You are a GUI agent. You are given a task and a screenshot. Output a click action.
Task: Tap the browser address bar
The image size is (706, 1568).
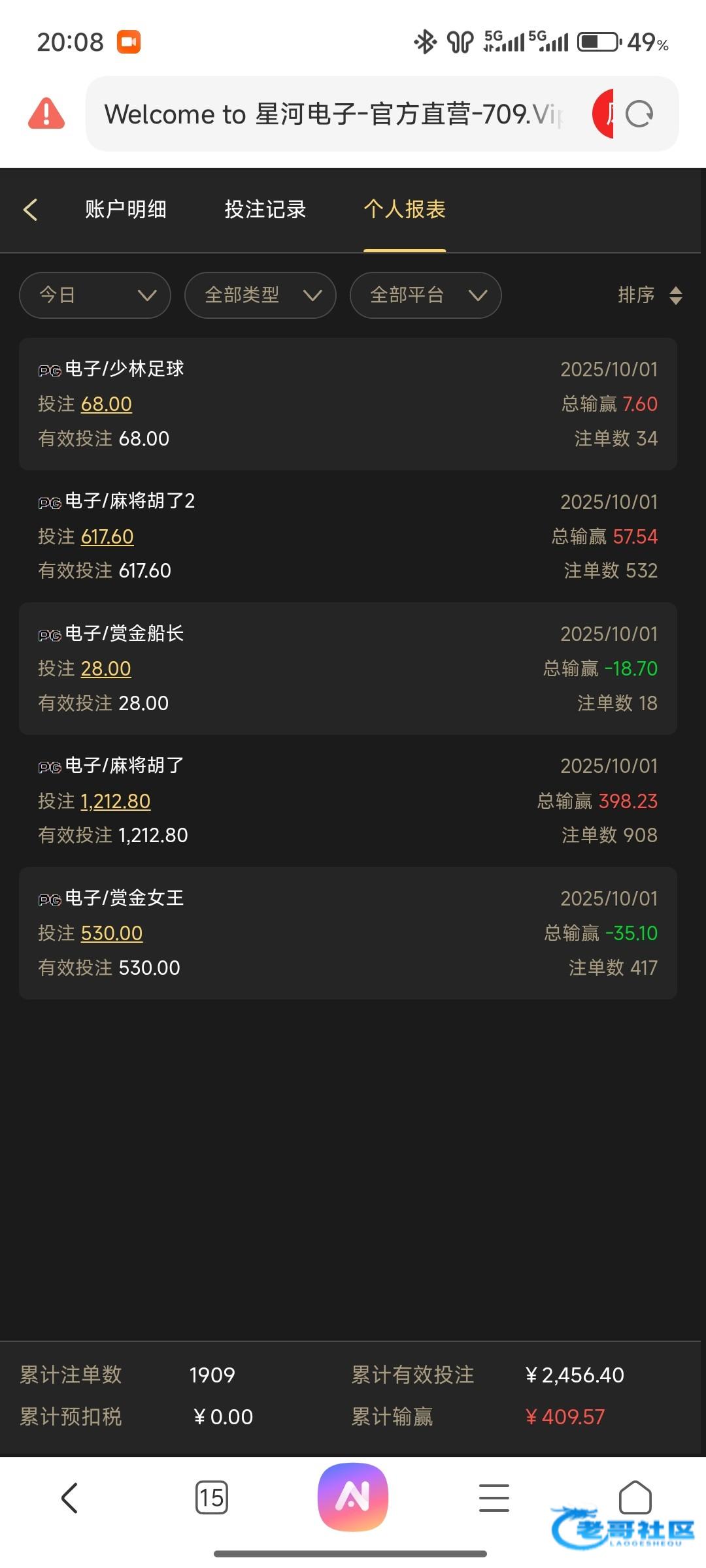click(333, 114)
